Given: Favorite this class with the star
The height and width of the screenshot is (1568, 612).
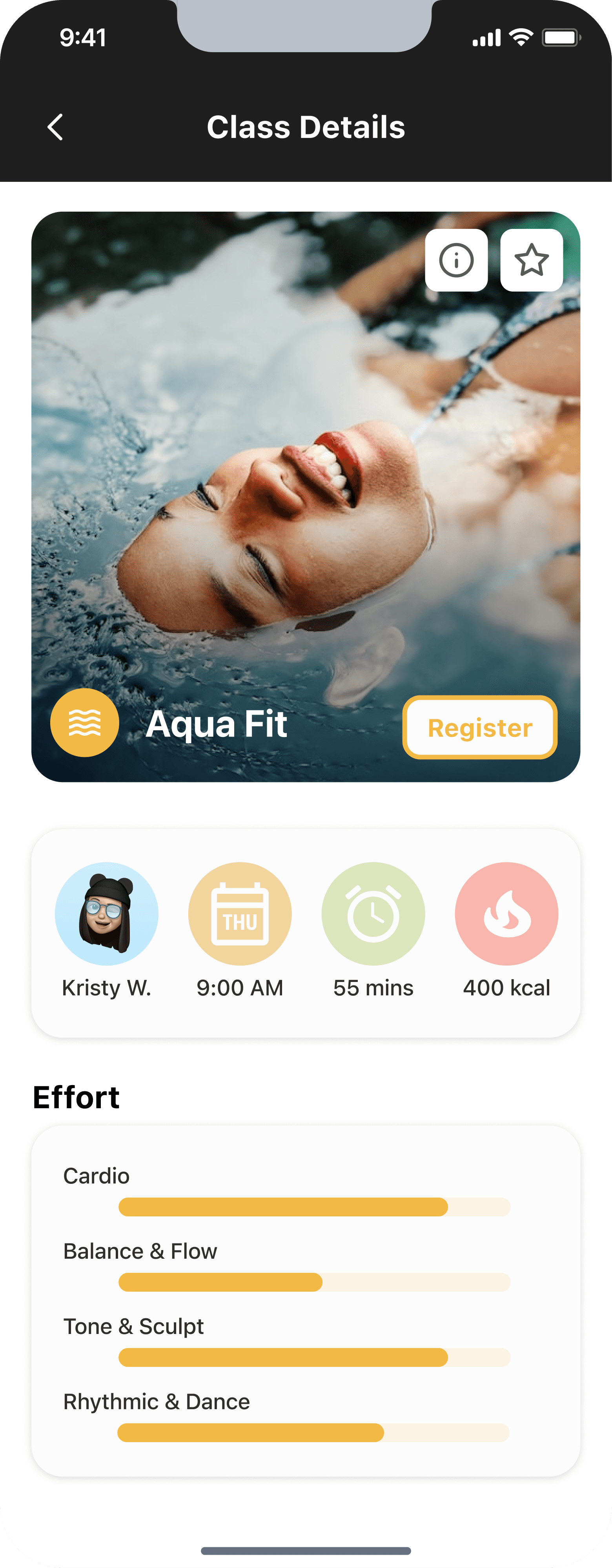Looking at the screenshot, I should tap(532, 261).
